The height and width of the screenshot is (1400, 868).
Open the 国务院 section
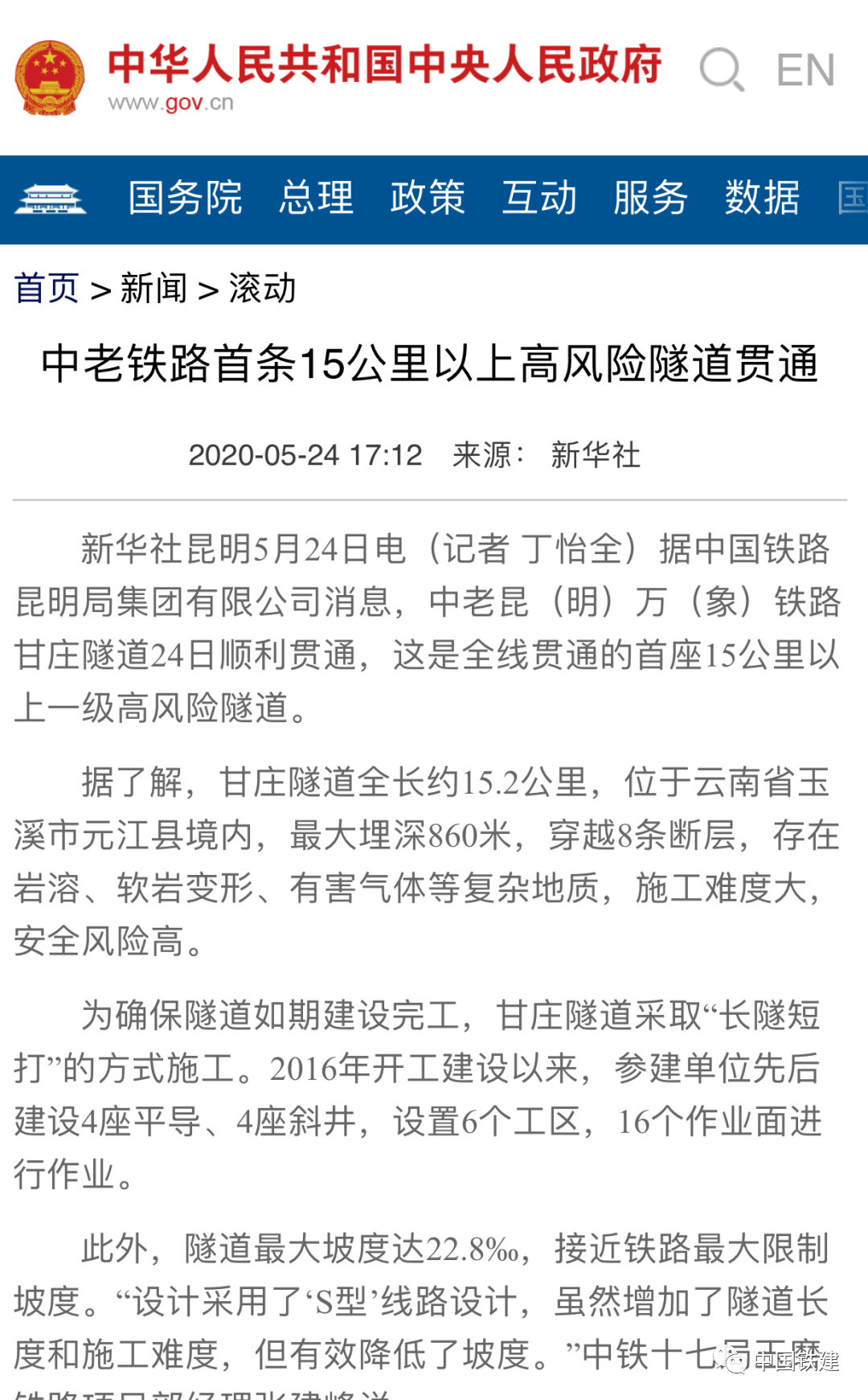pyautogui.click(x=185, y=198)
